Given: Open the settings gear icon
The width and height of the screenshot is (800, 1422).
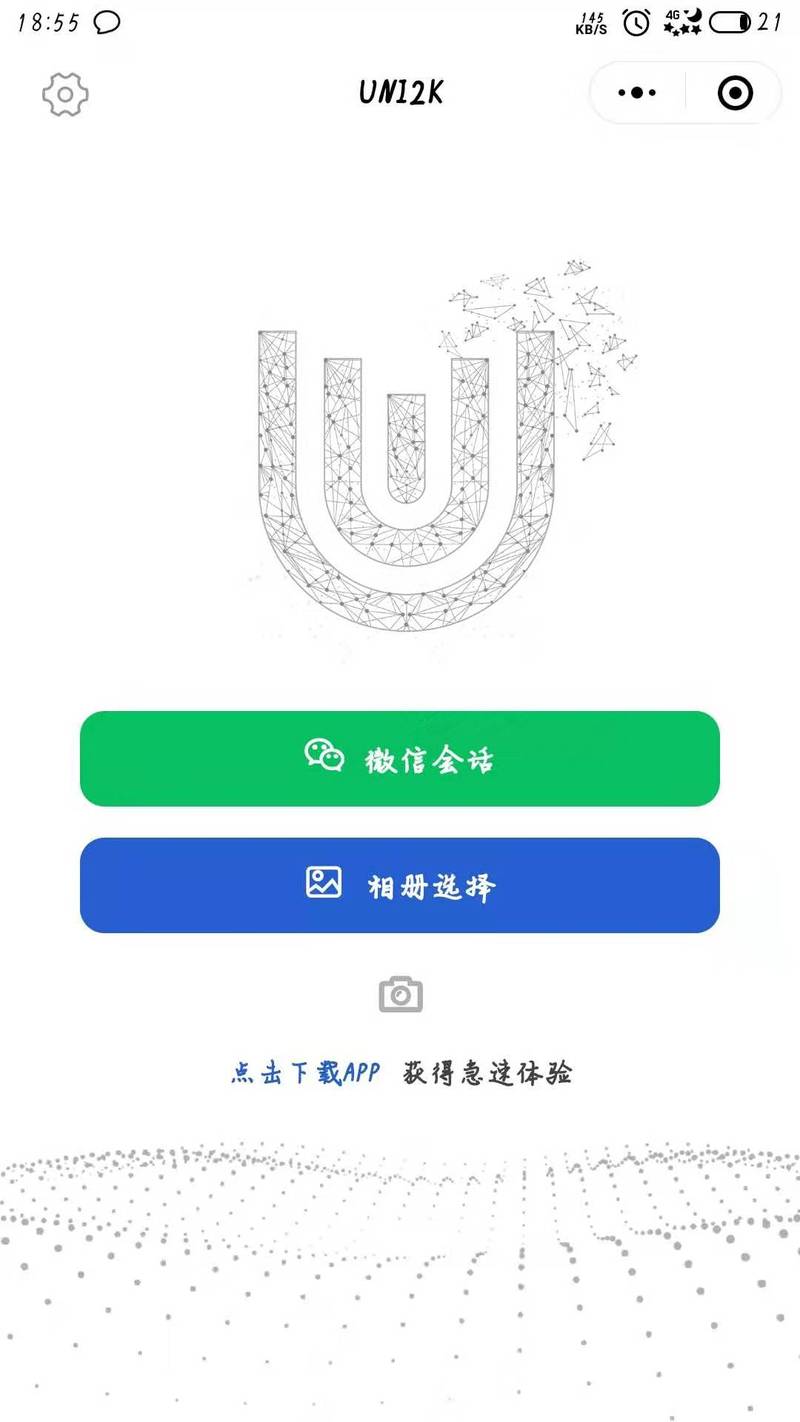Looking at the screenshot, I should [65, 94].
